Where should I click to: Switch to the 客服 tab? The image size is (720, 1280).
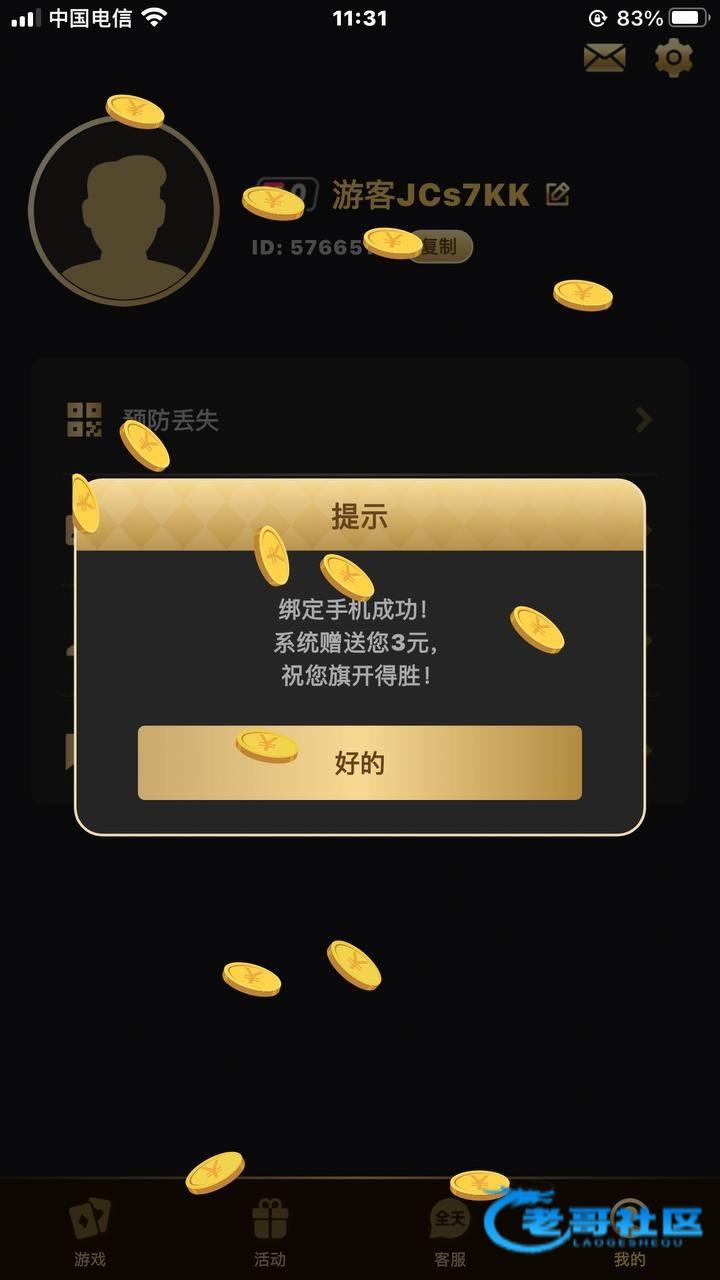tap(450, 1232)
